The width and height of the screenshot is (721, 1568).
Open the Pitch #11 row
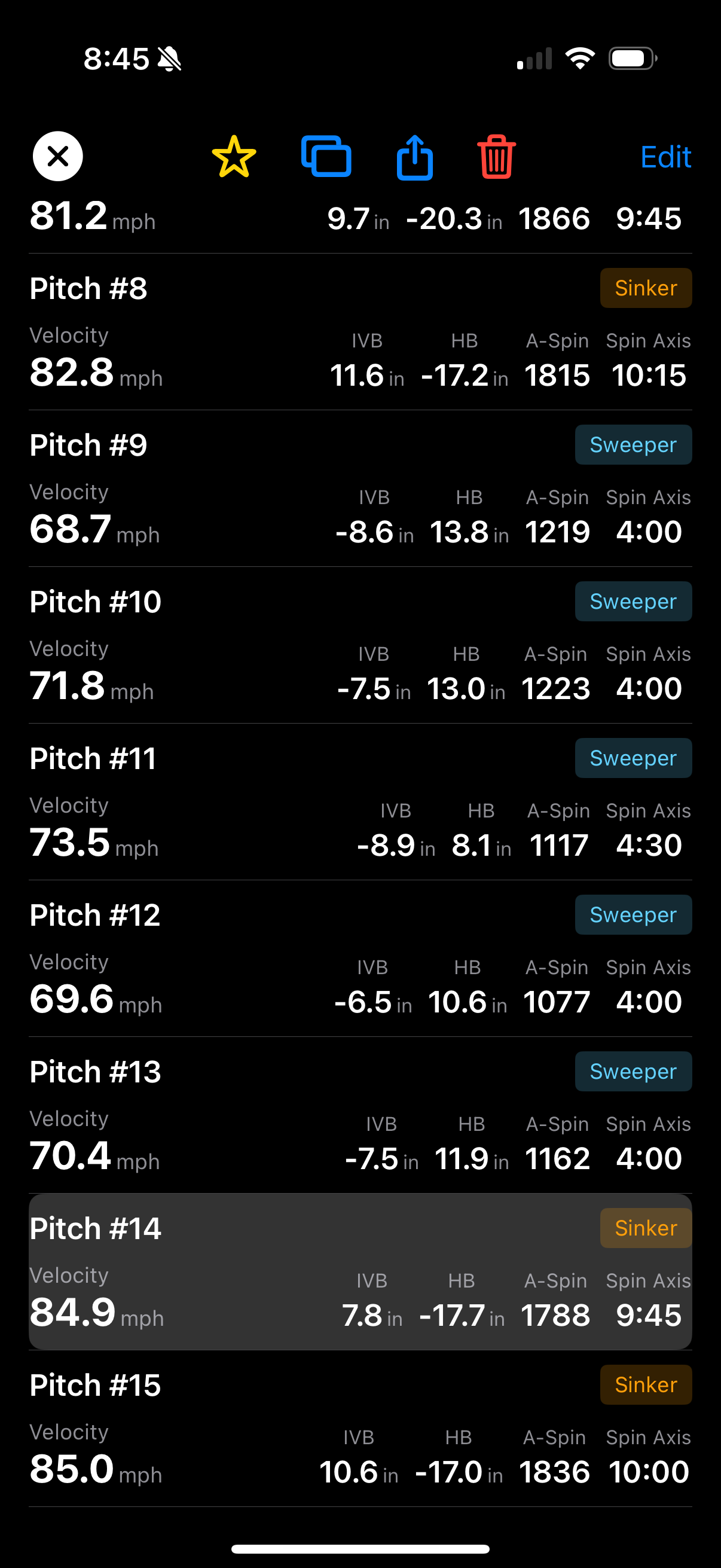360,803
